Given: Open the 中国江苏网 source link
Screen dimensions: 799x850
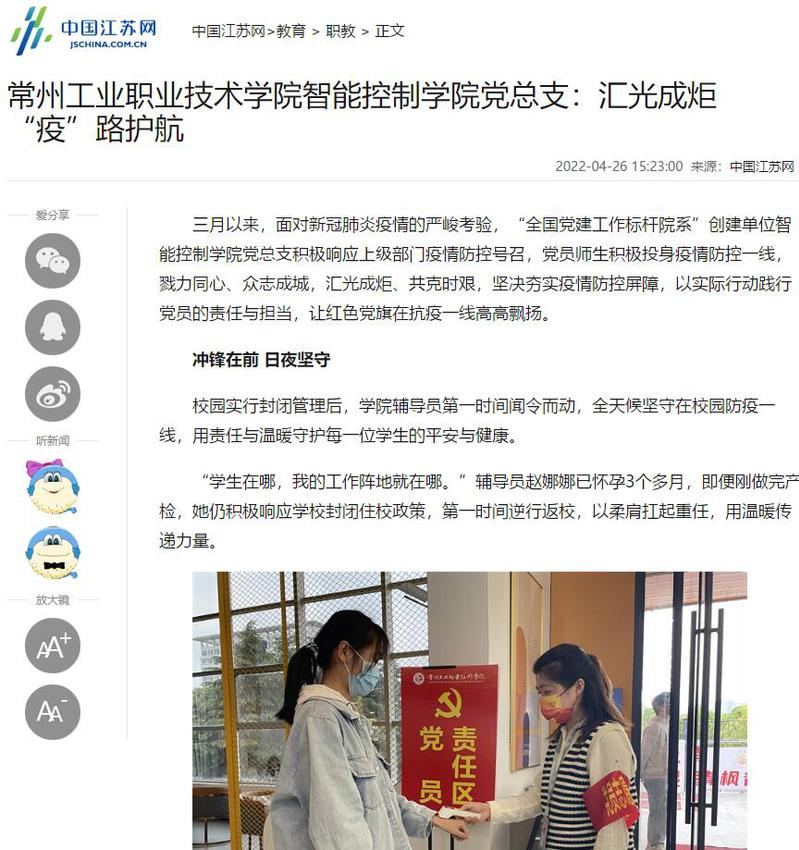Looking at the screenshot, I should (761, 166).
